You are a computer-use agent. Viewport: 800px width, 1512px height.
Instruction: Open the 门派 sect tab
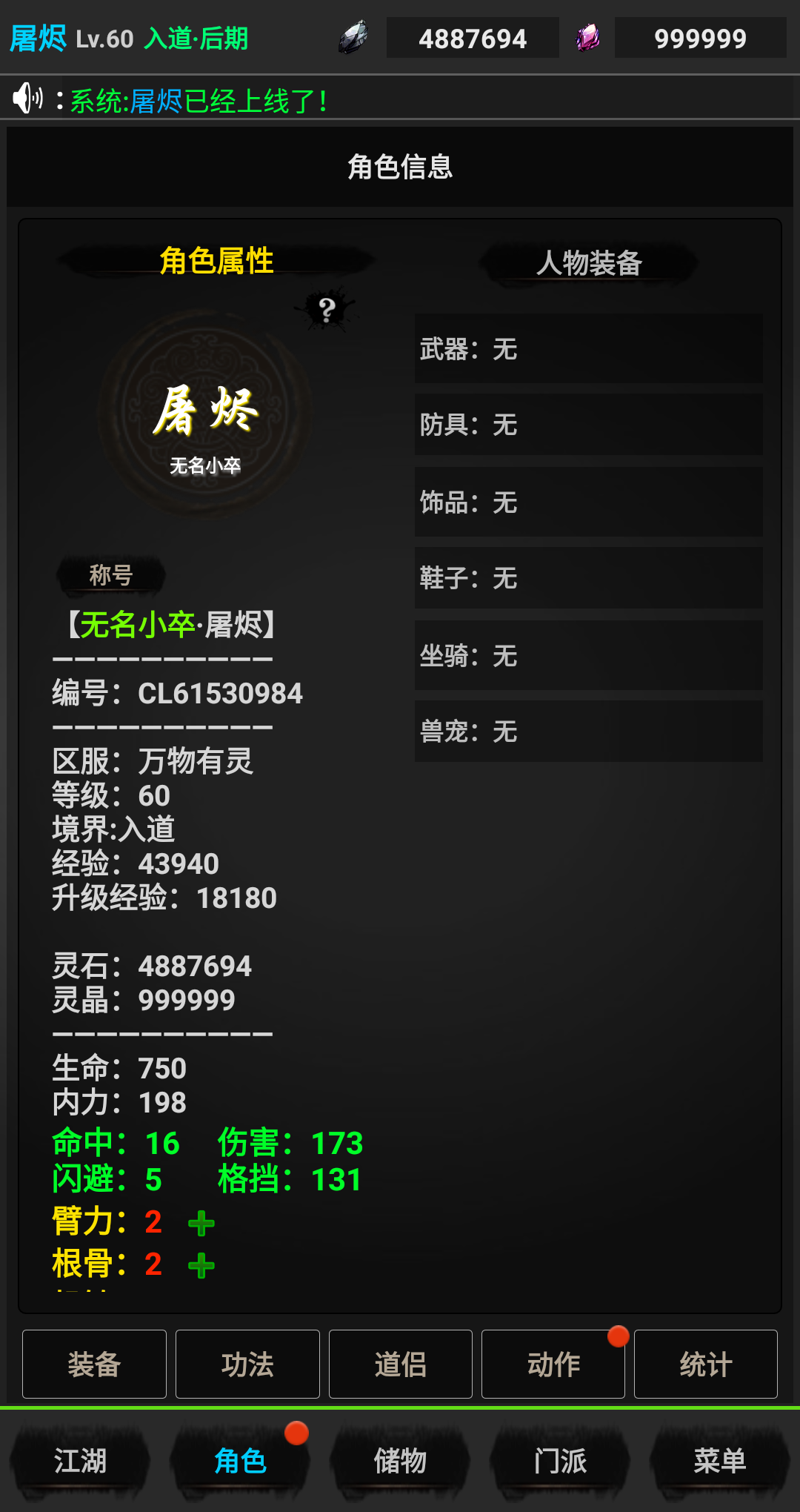click(x=560, y=1461)
